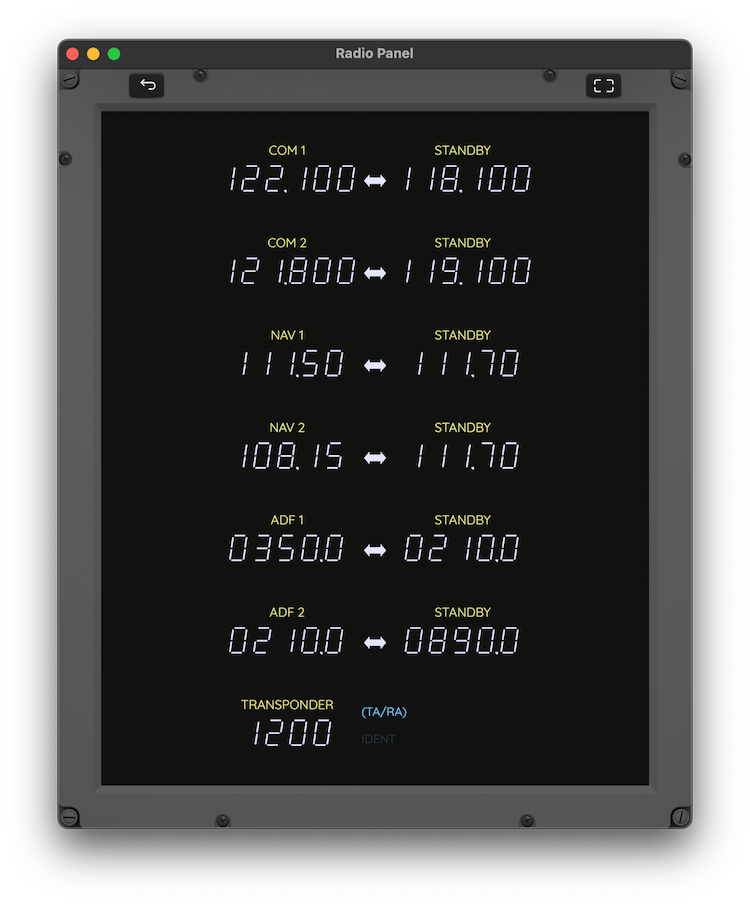This screenshot has height=905, width=750.
Task: Select the COM 1 standby frequency 118.100
Action: [x=467, y=180]
